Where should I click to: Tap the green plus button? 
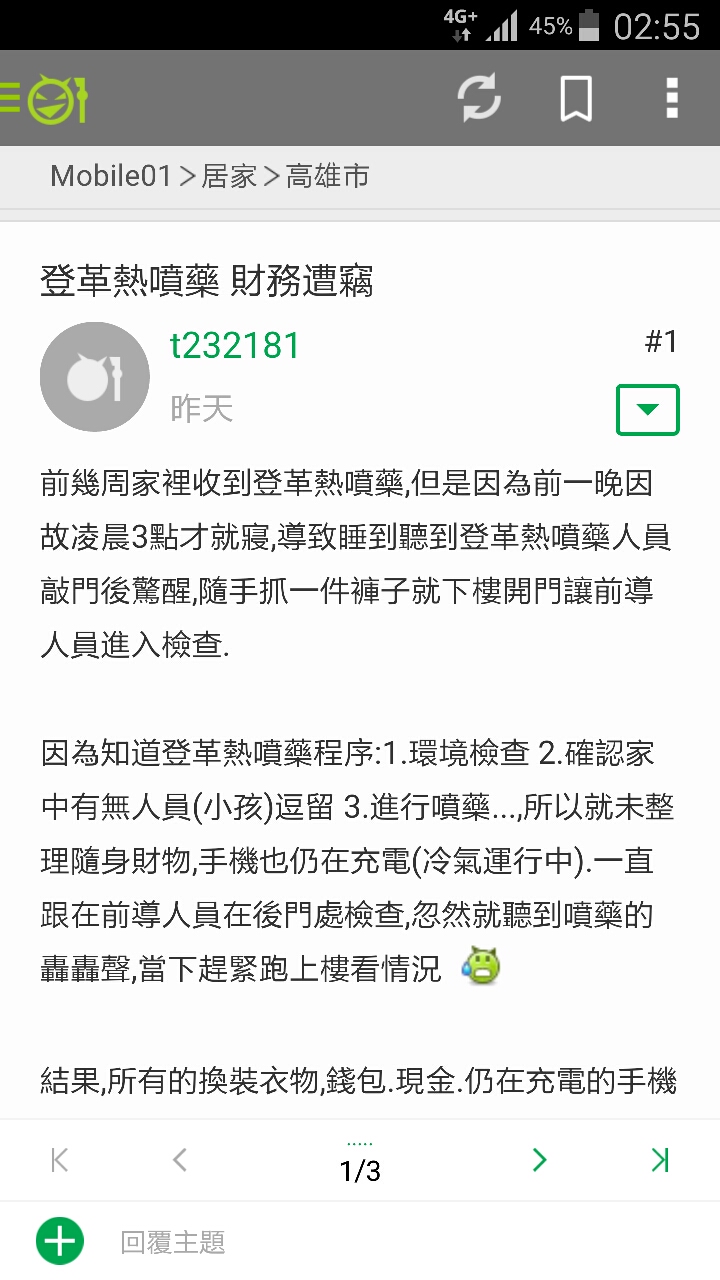60,1242
